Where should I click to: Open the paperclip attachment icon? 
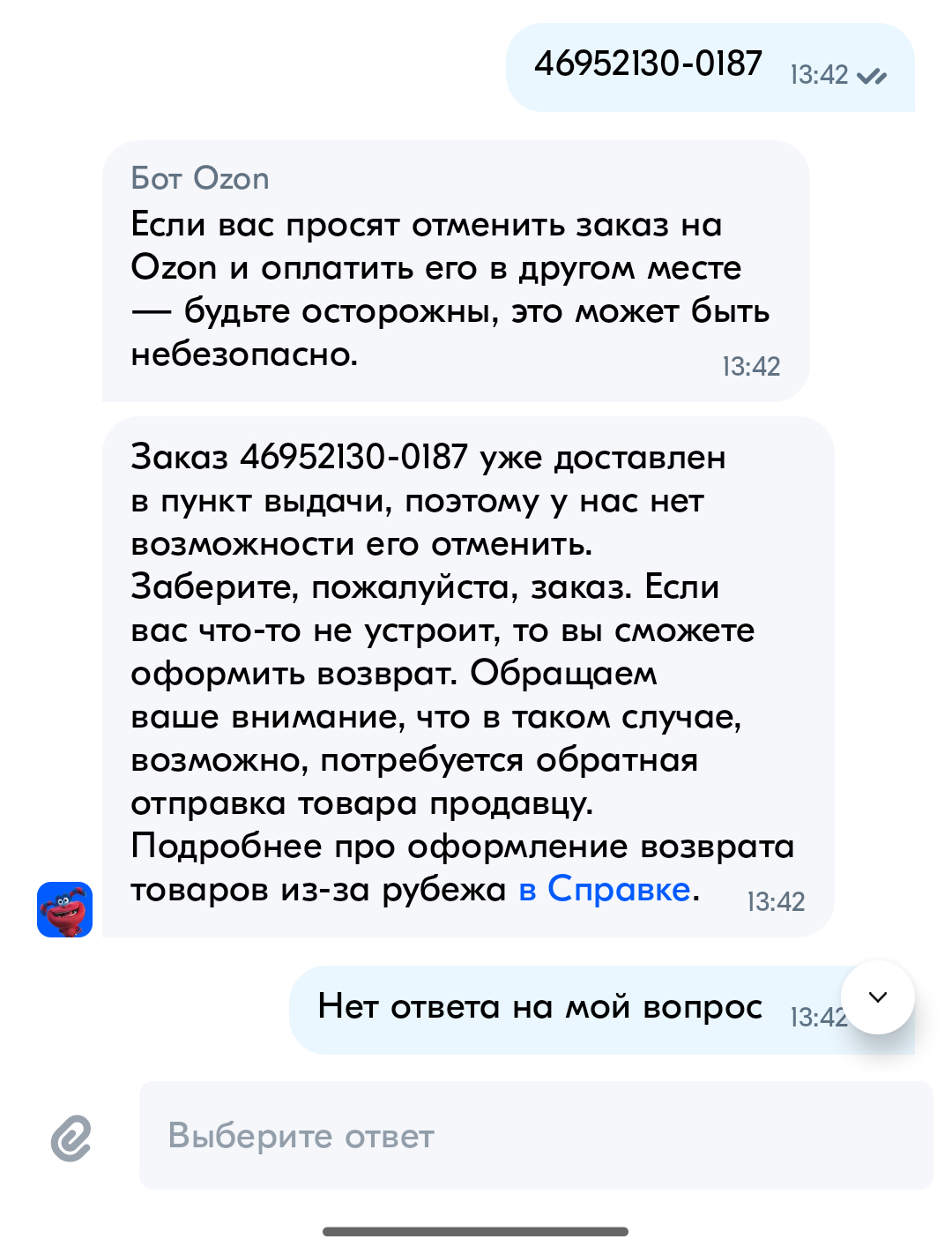[71, 1138]
